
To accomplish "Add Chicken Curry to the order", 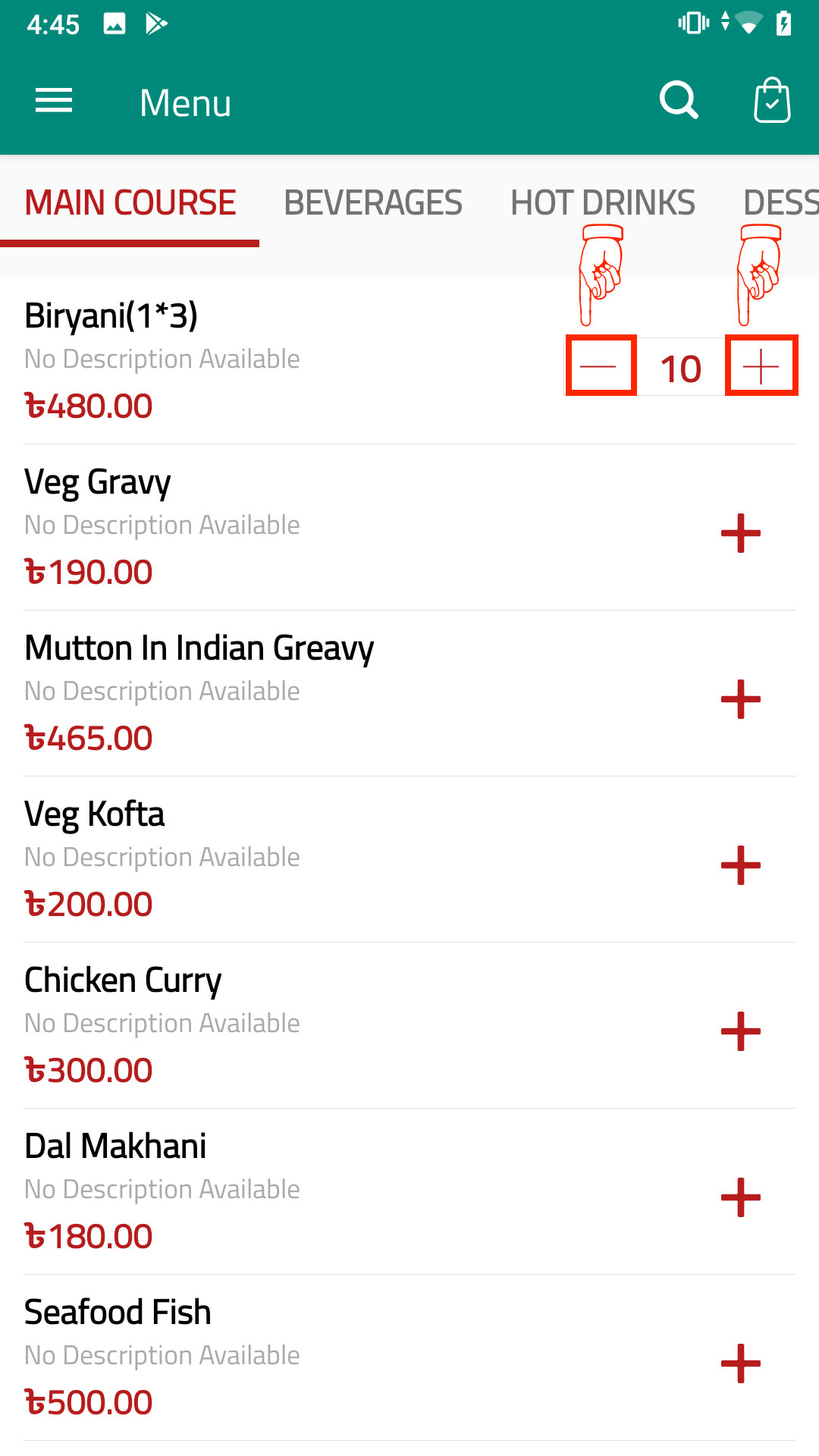I will click(x=741, y=1032).
